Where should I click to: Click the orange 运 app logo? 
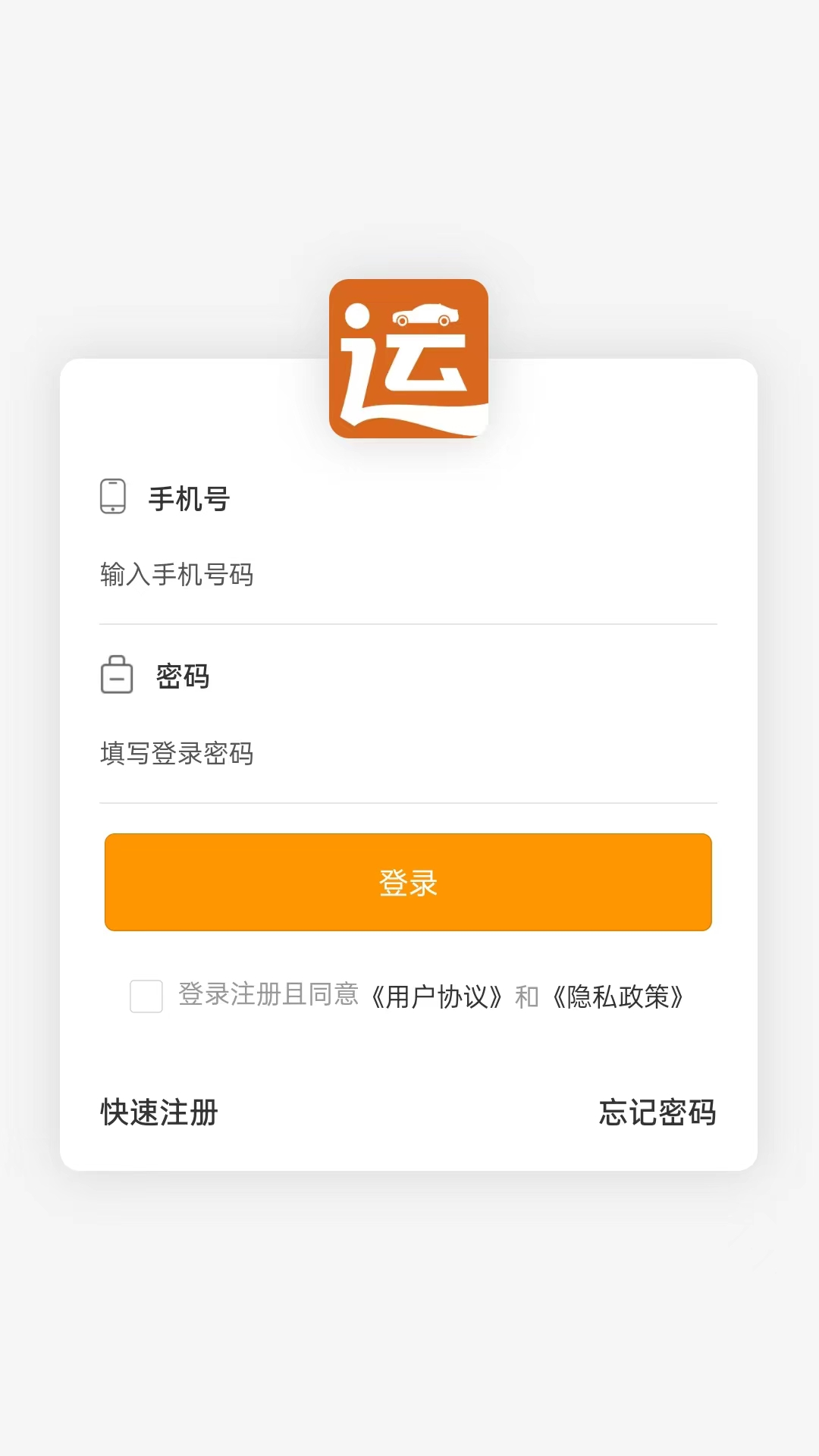[408, 356]
